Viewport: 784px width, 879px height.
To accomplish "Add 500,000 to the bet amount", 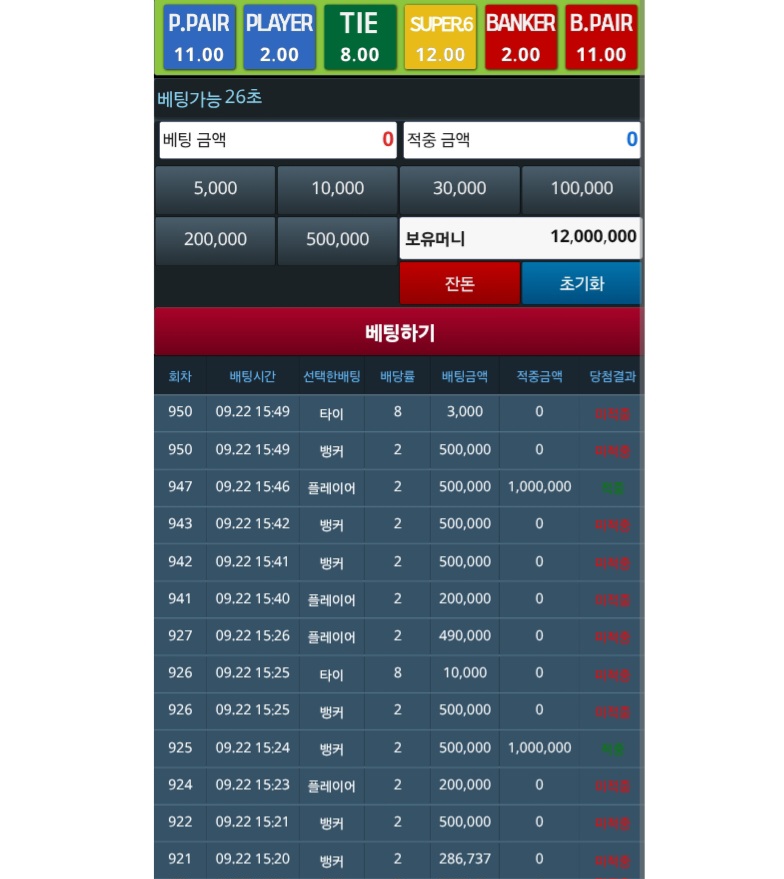I will [337, 240].
